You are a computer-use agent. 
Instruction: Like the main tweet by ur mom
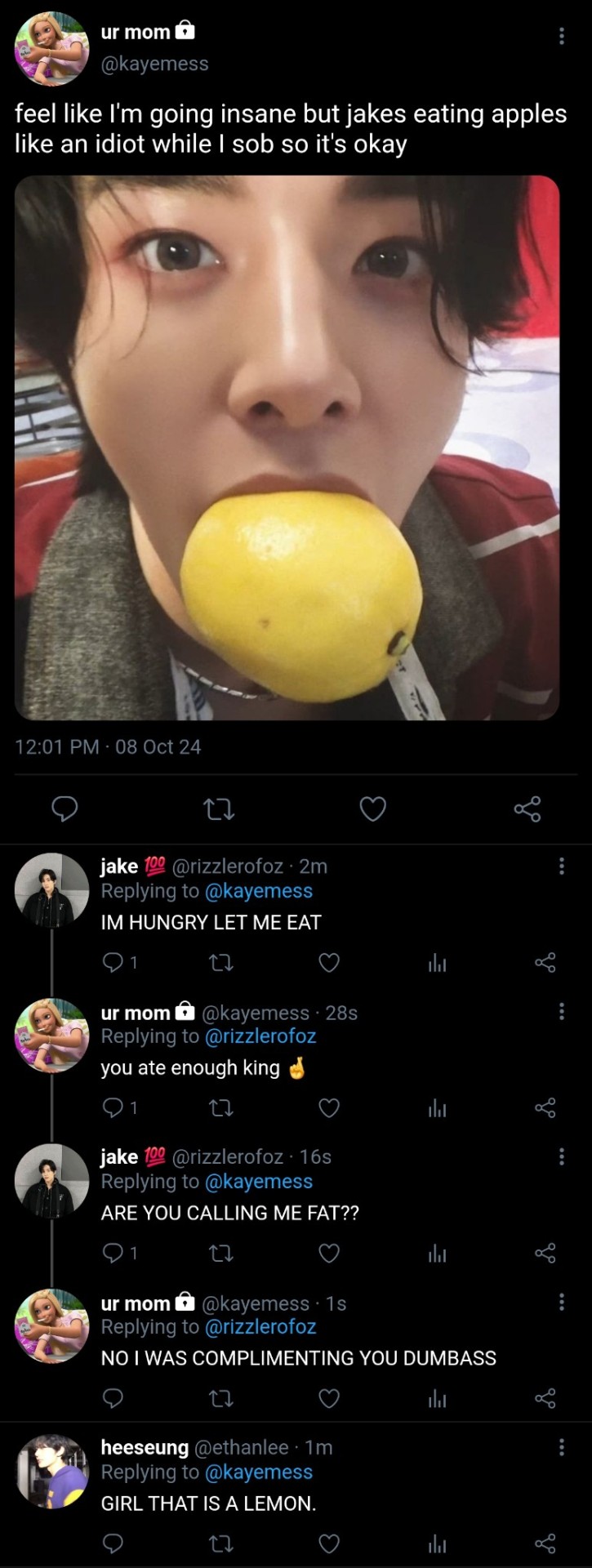pos(372,808)
